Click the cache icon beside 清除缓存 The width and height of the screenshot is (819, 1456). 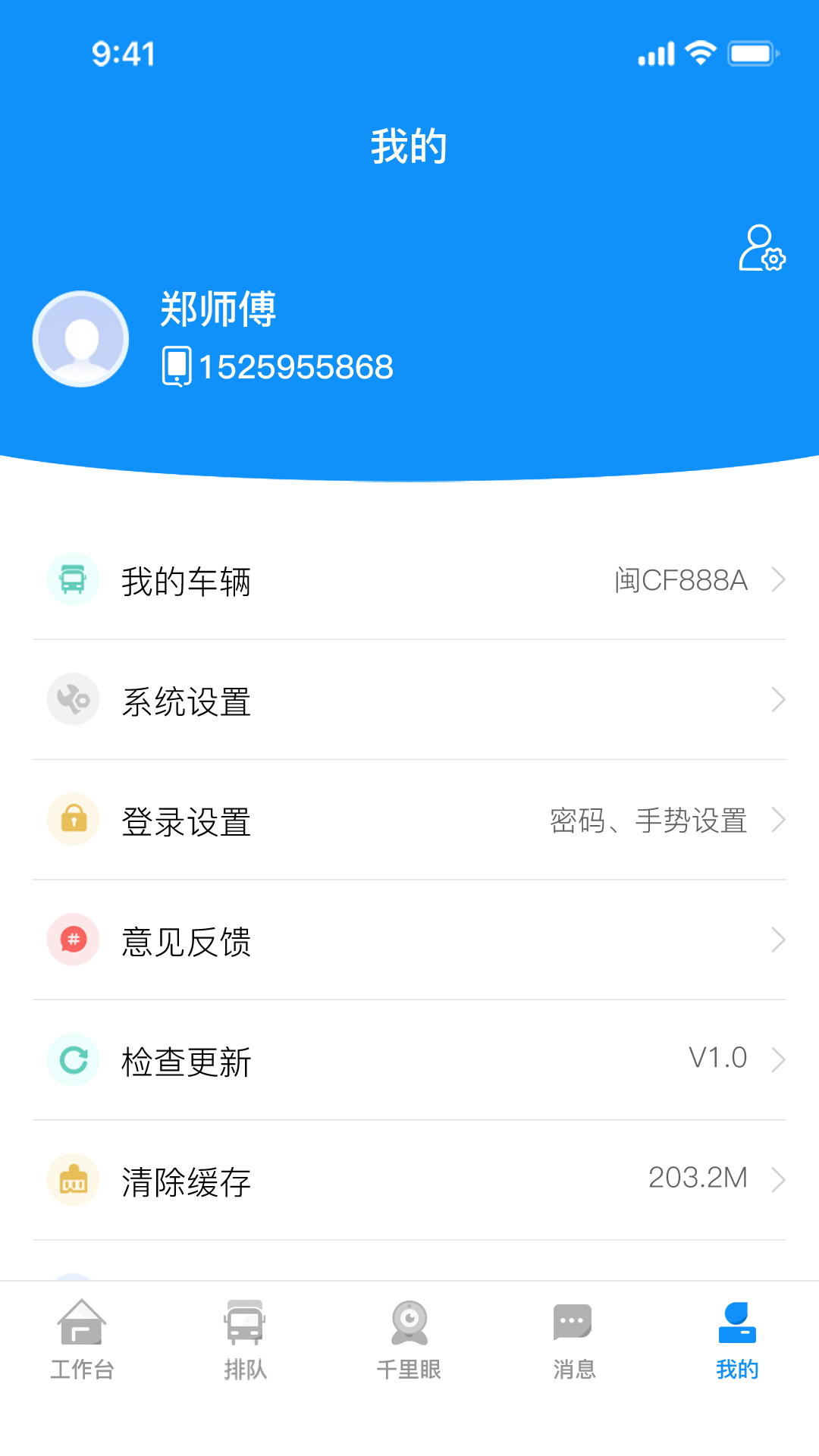pyautogui.click(x=73, y=1179)
